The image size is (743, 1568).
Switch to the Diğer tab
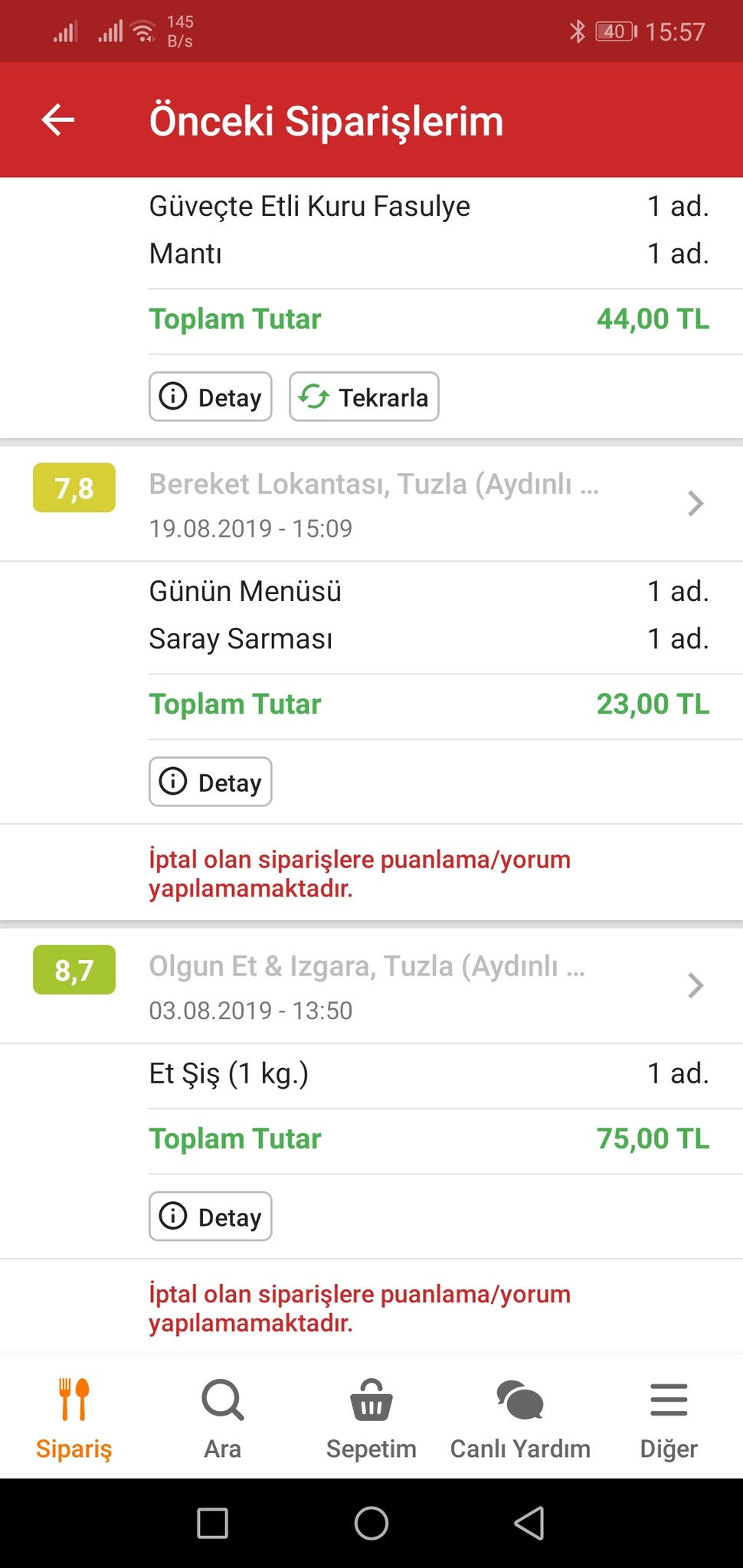pos(669,1418)
